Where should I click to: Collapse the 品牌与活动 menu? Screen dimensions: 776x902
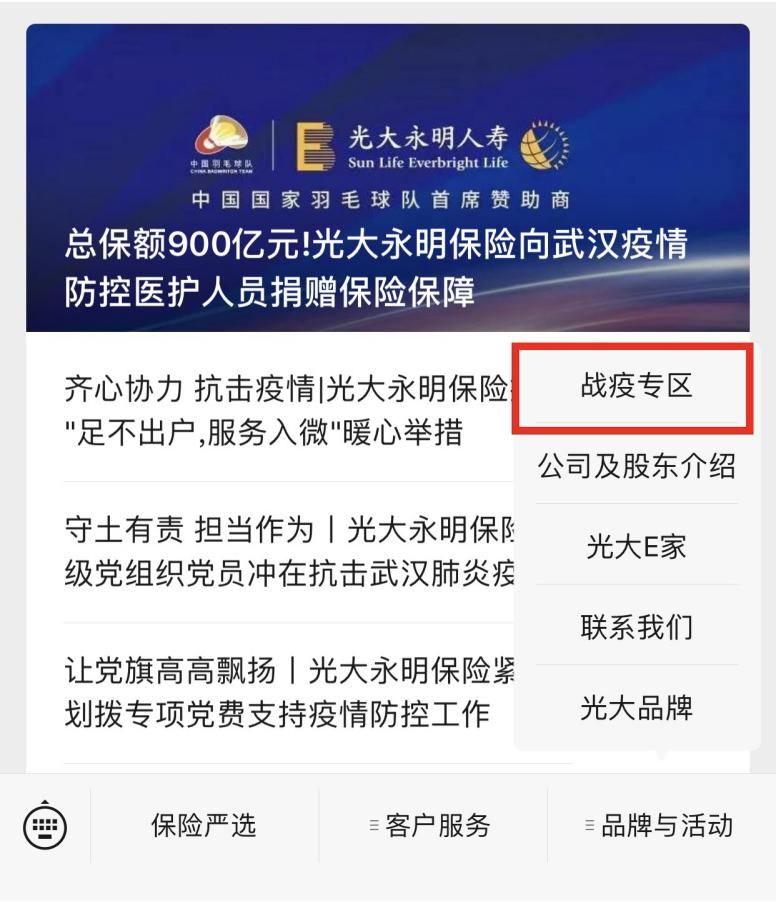[661, 826]
